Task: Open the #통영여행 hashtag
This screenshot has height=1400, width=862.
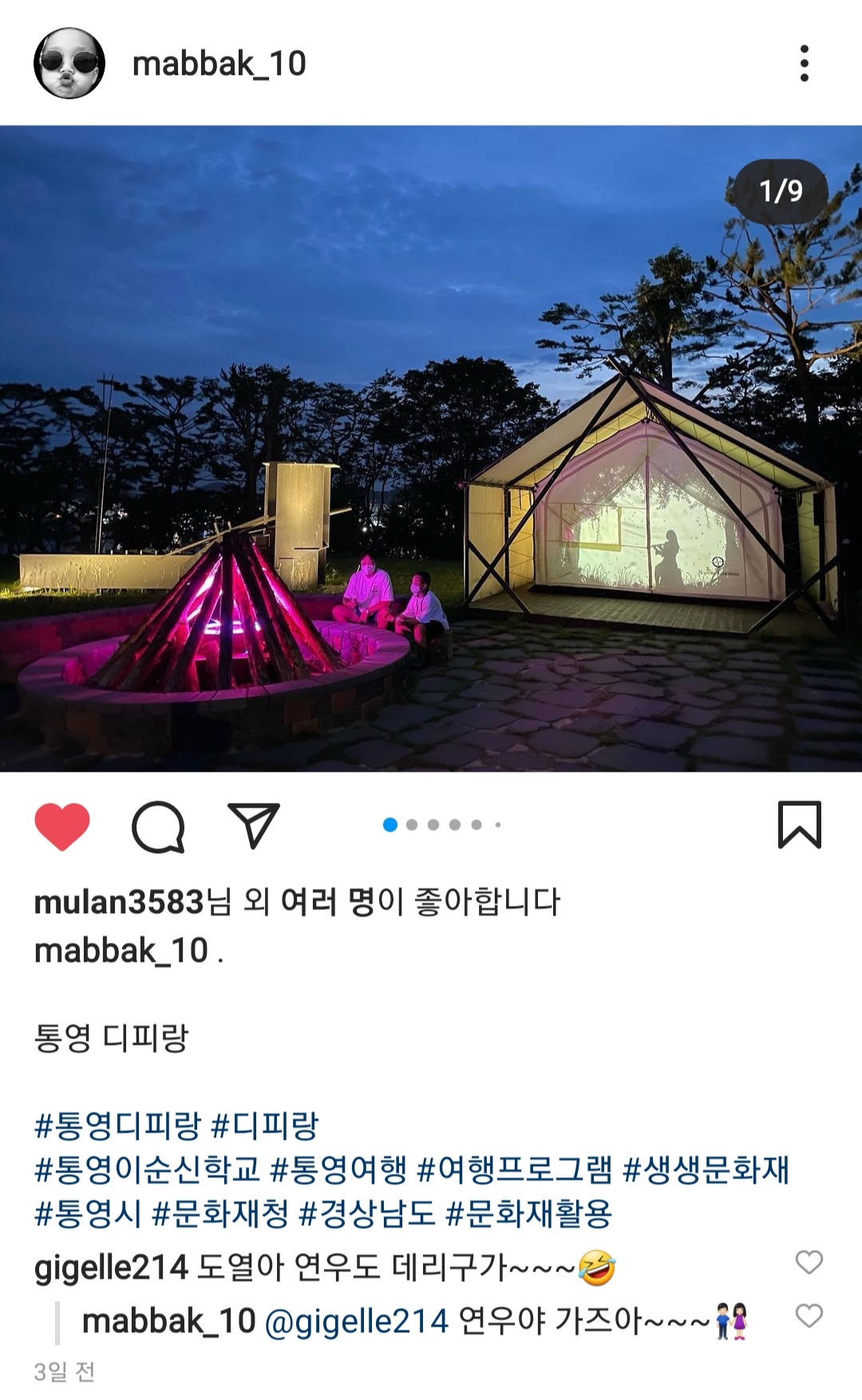Action: coord(339,1170)
